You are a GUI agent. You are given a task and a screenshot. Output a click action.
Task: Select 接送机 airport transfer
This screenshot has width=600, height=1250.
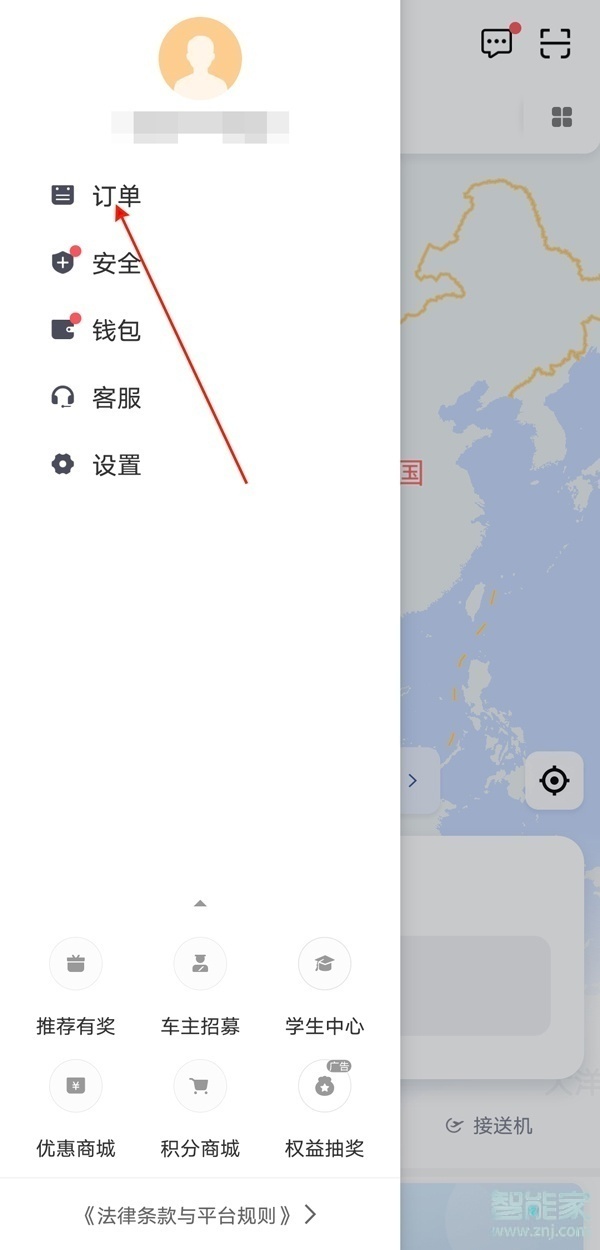490,1126
